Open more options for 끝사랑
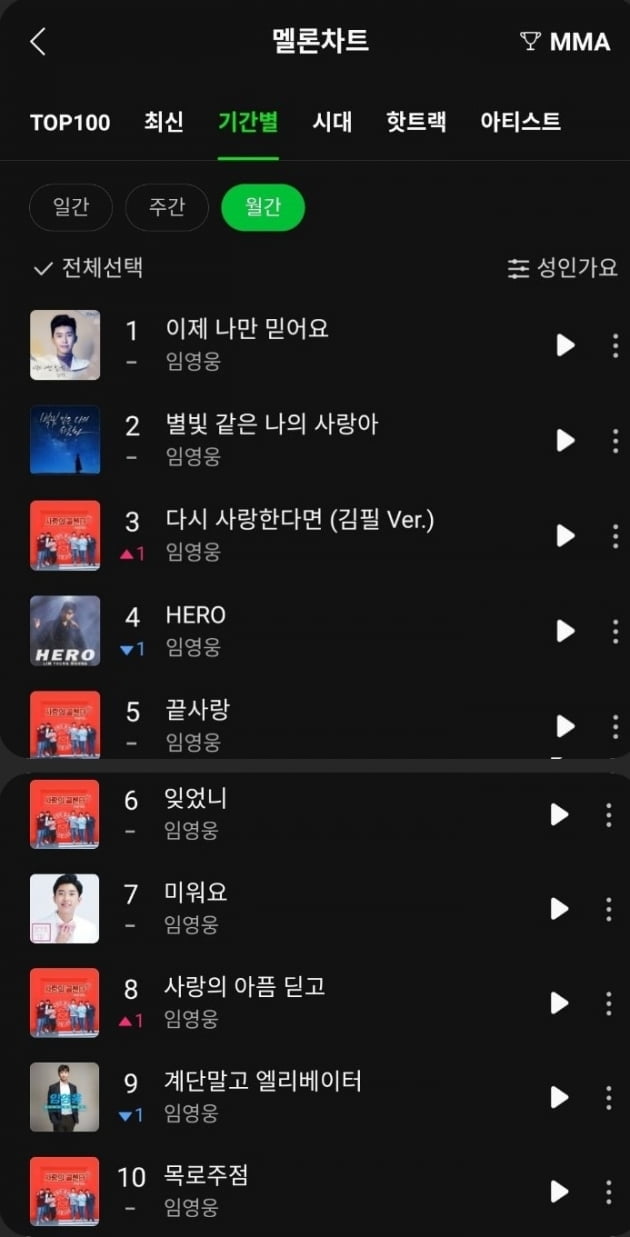Viewport: 630px width, 1237px height. [615, 725]
